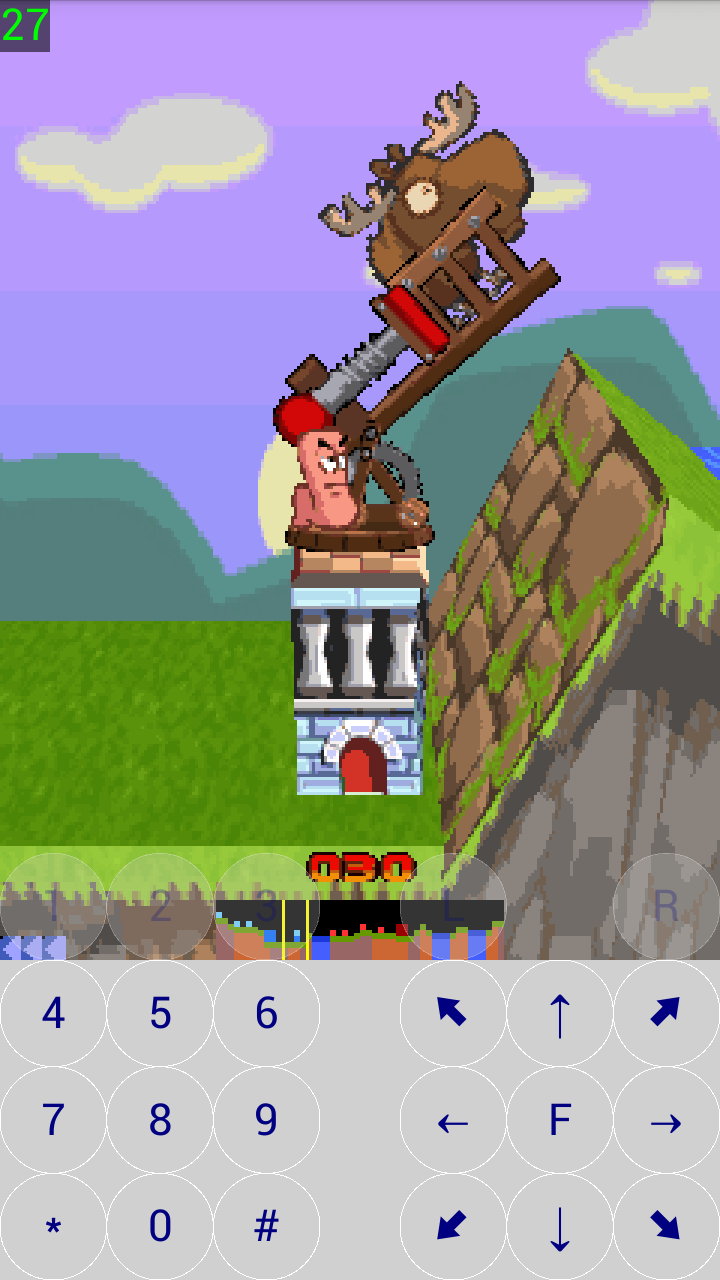The width and height of the screenshot is (720, 1280).
Task: Tap the number 0 key
Action: click(160, 1226)
